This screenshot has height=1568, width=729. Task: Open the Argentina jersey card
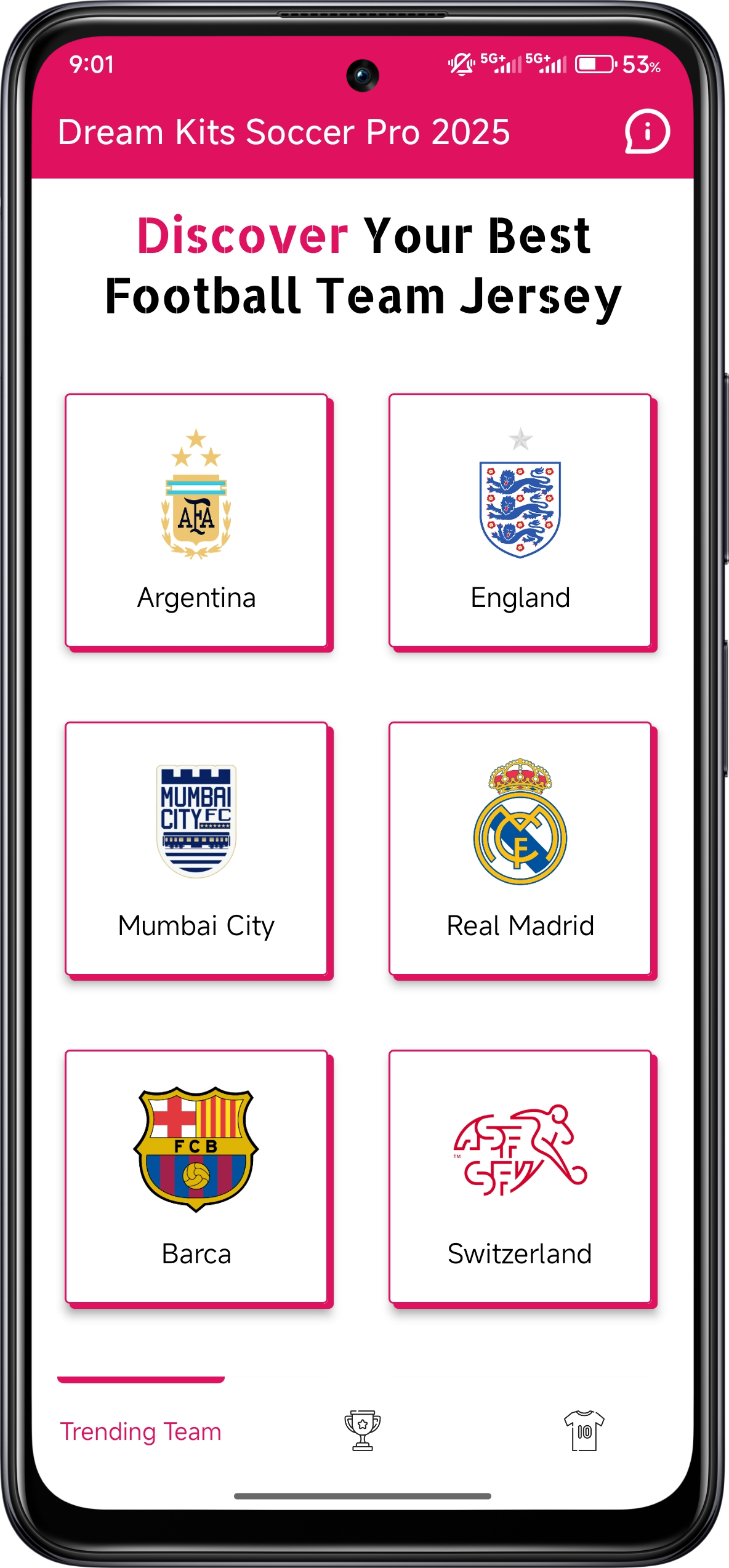[196, 521]
